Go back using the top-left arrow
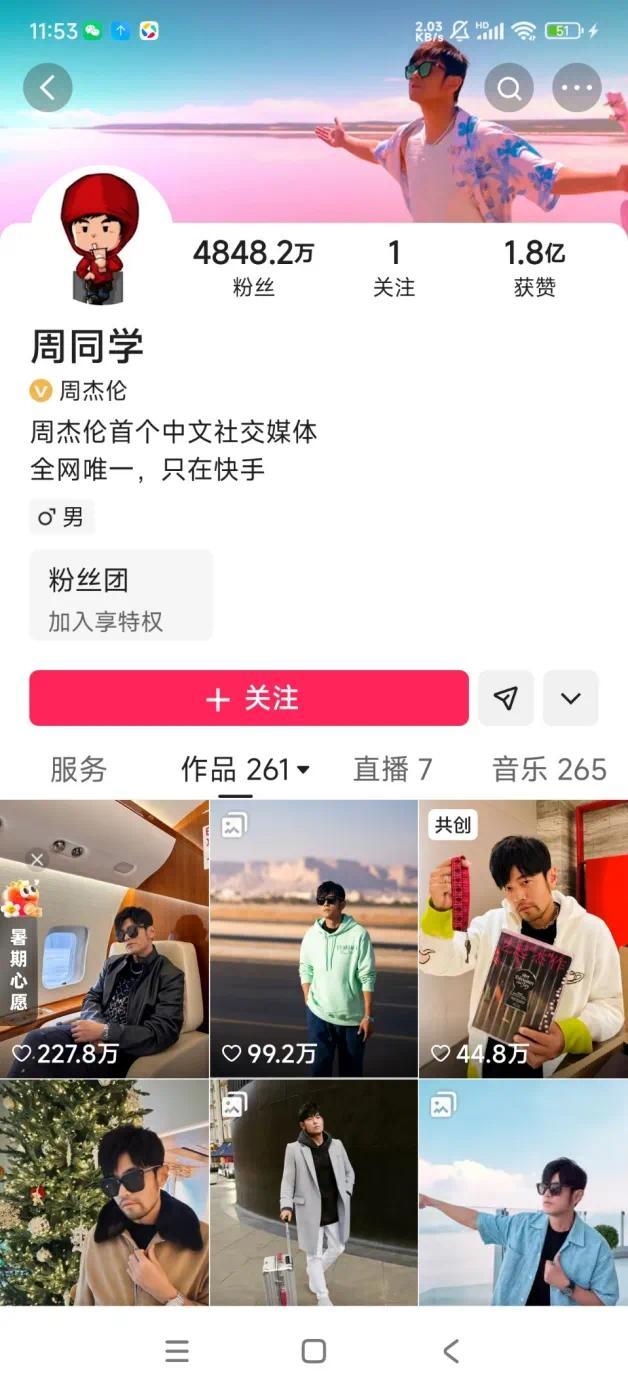The image size is (628, 1396). (47, 88)
